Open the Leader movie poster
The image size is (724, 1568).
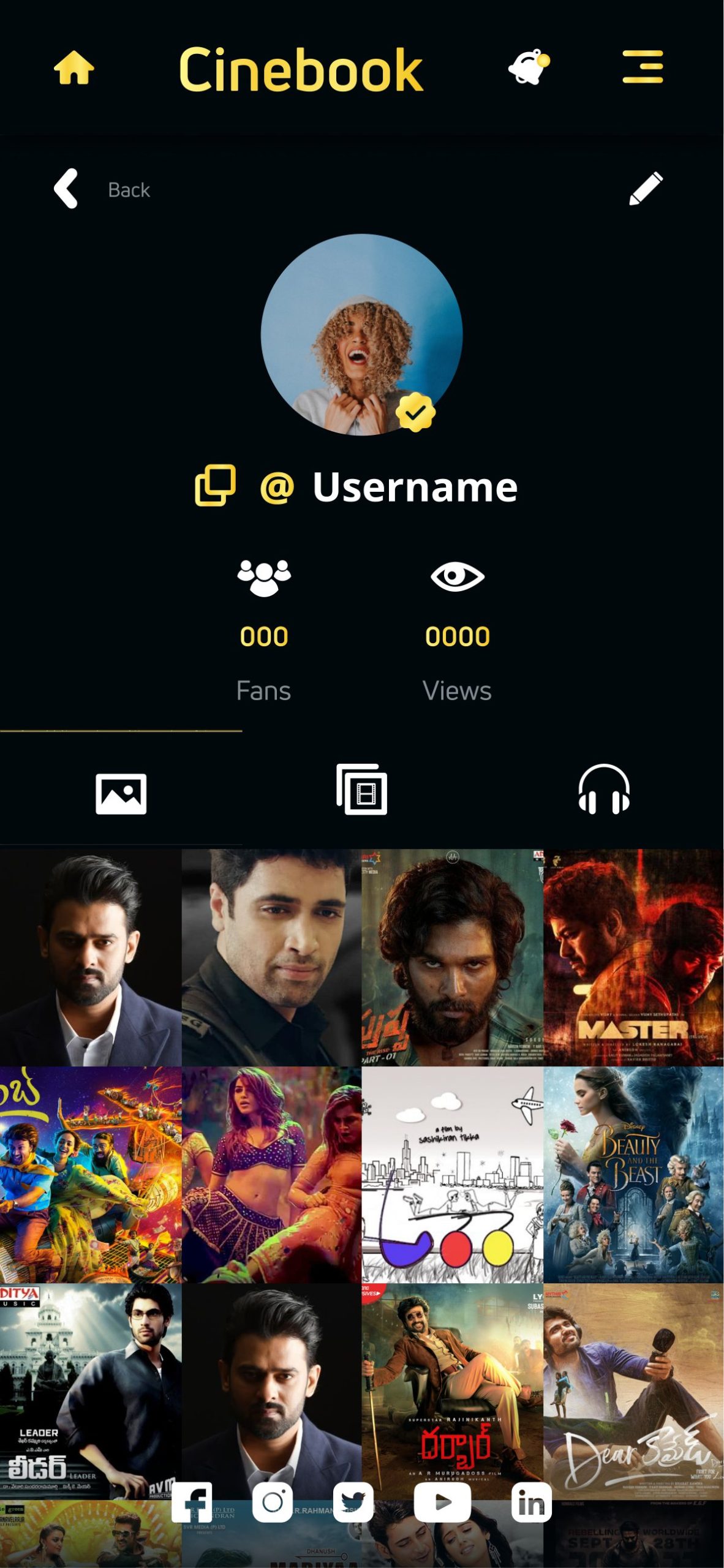click(x=91, y=1392)
